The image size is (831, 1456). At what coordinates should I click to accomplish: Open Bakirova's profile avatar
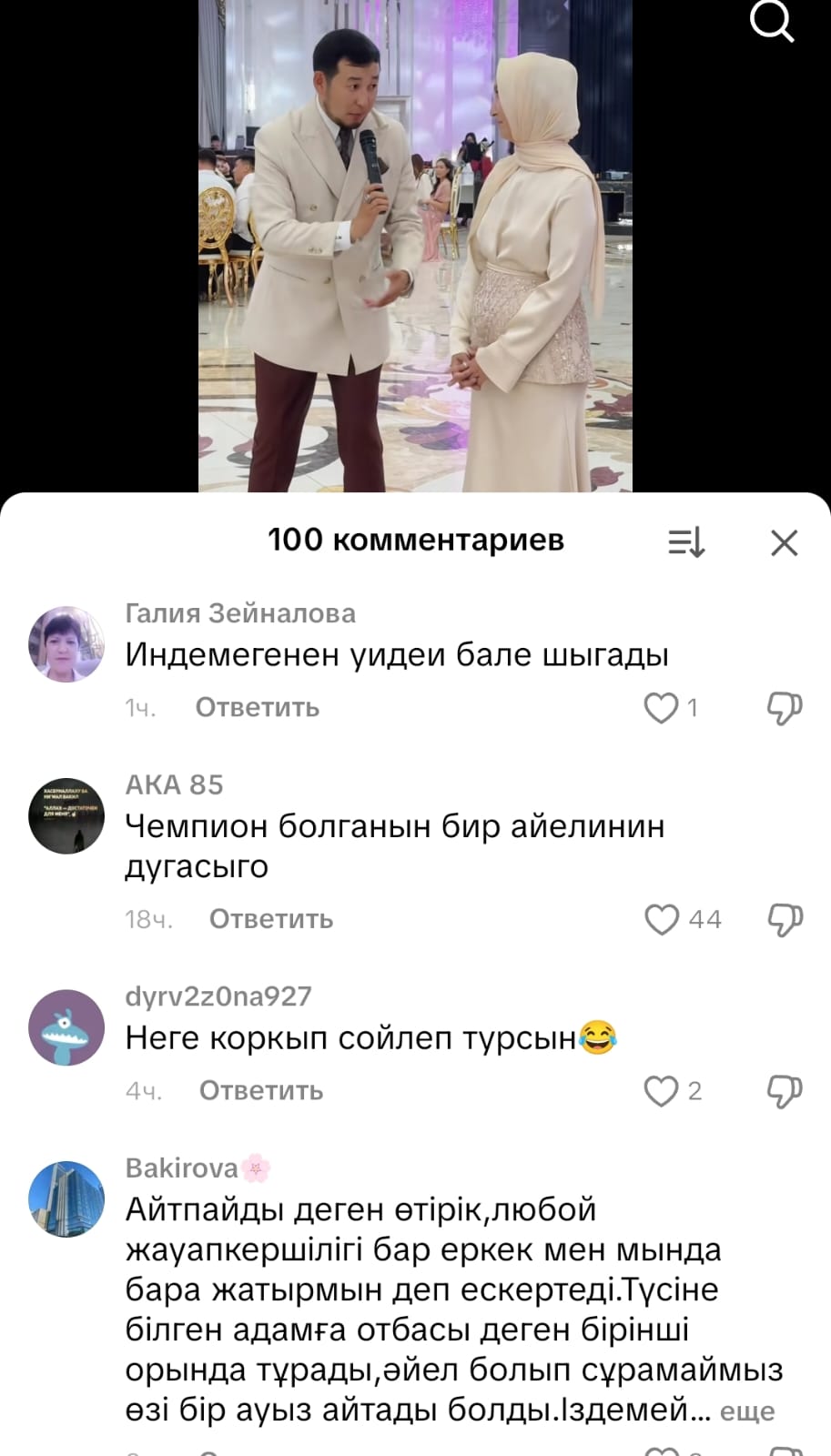(x=66, y=1199)
